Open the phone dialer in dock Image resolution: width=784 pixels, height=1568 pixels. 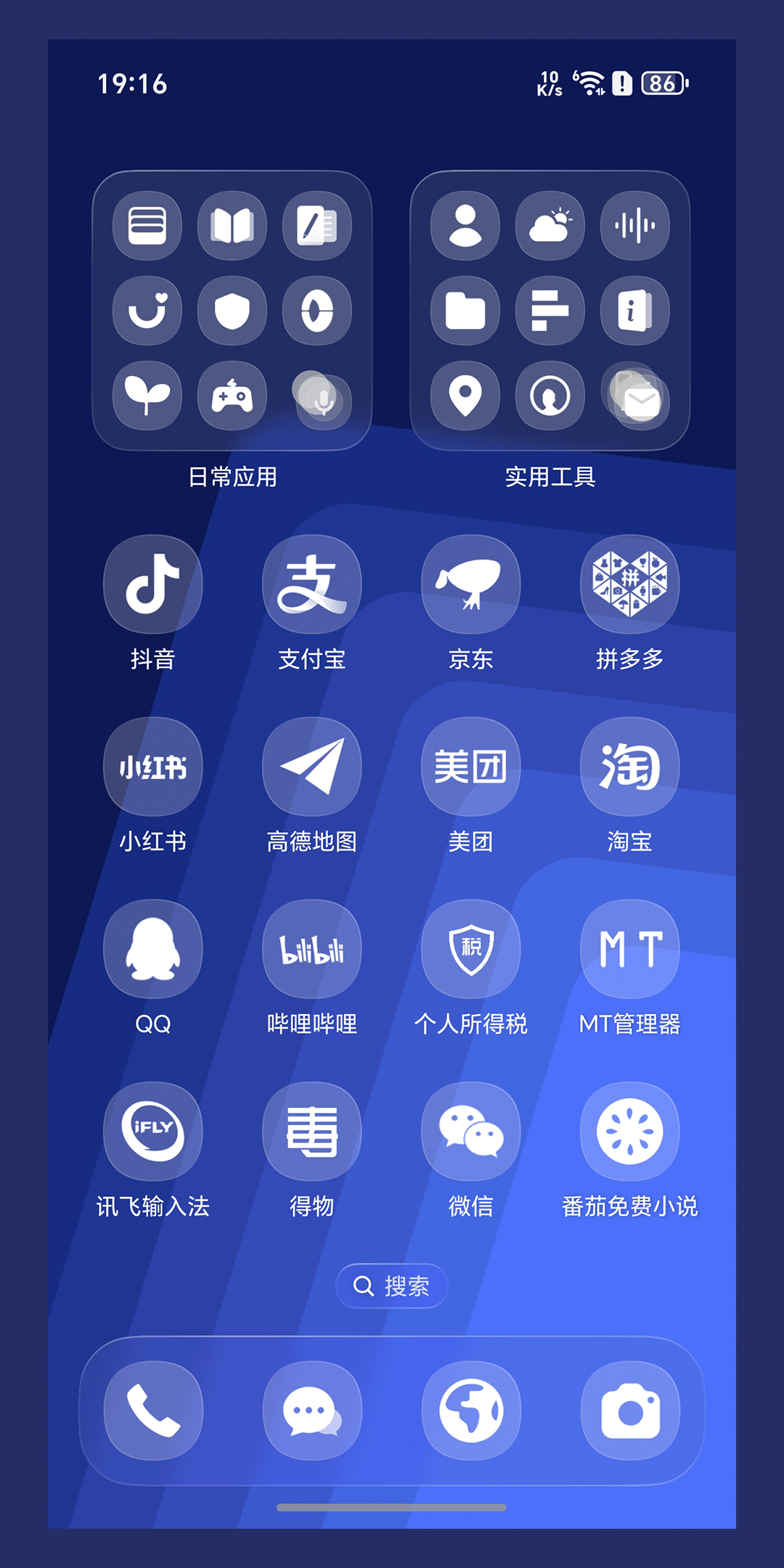click(152, 1410)
